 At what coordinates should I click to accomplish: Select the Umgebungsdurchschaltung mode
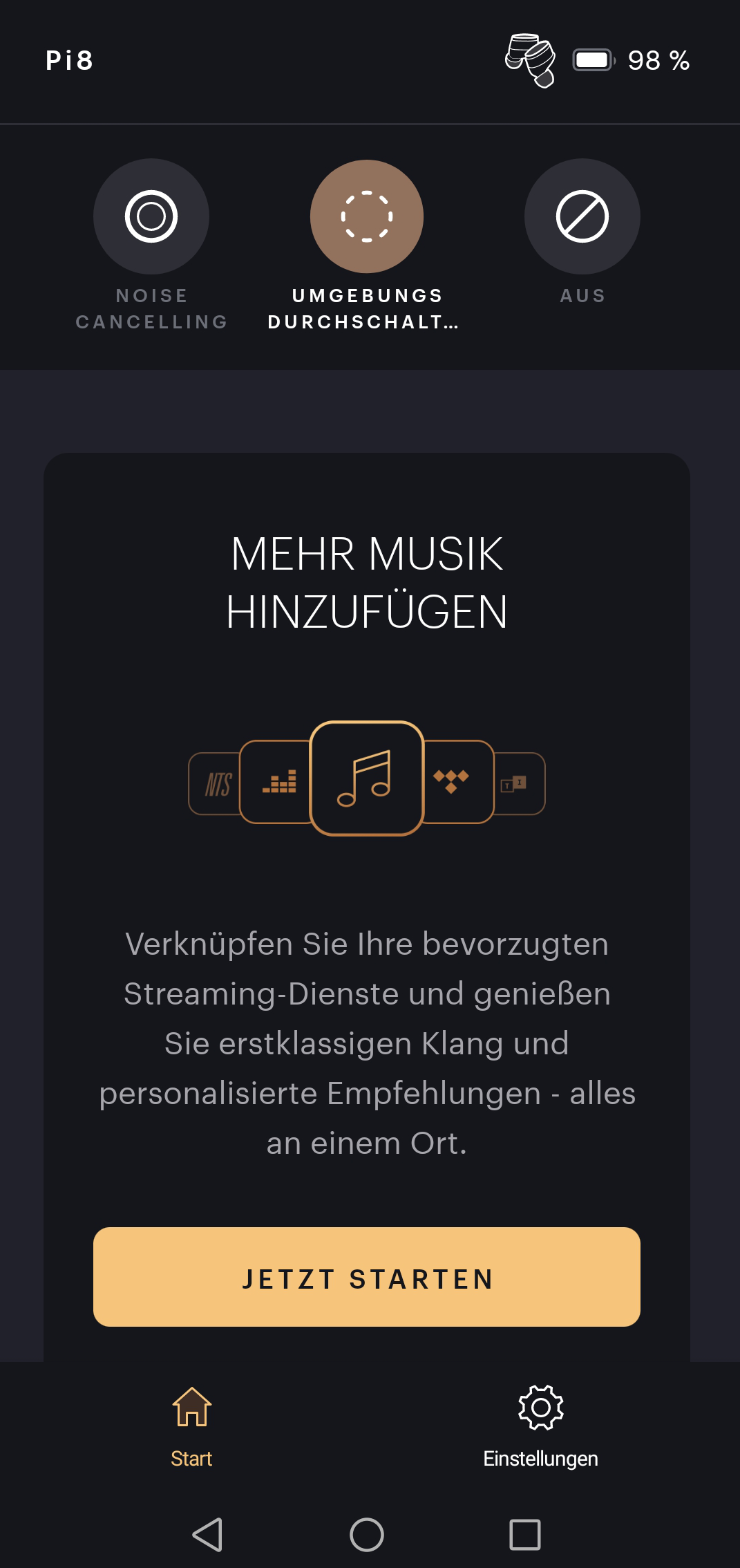[x=367, y=216]
